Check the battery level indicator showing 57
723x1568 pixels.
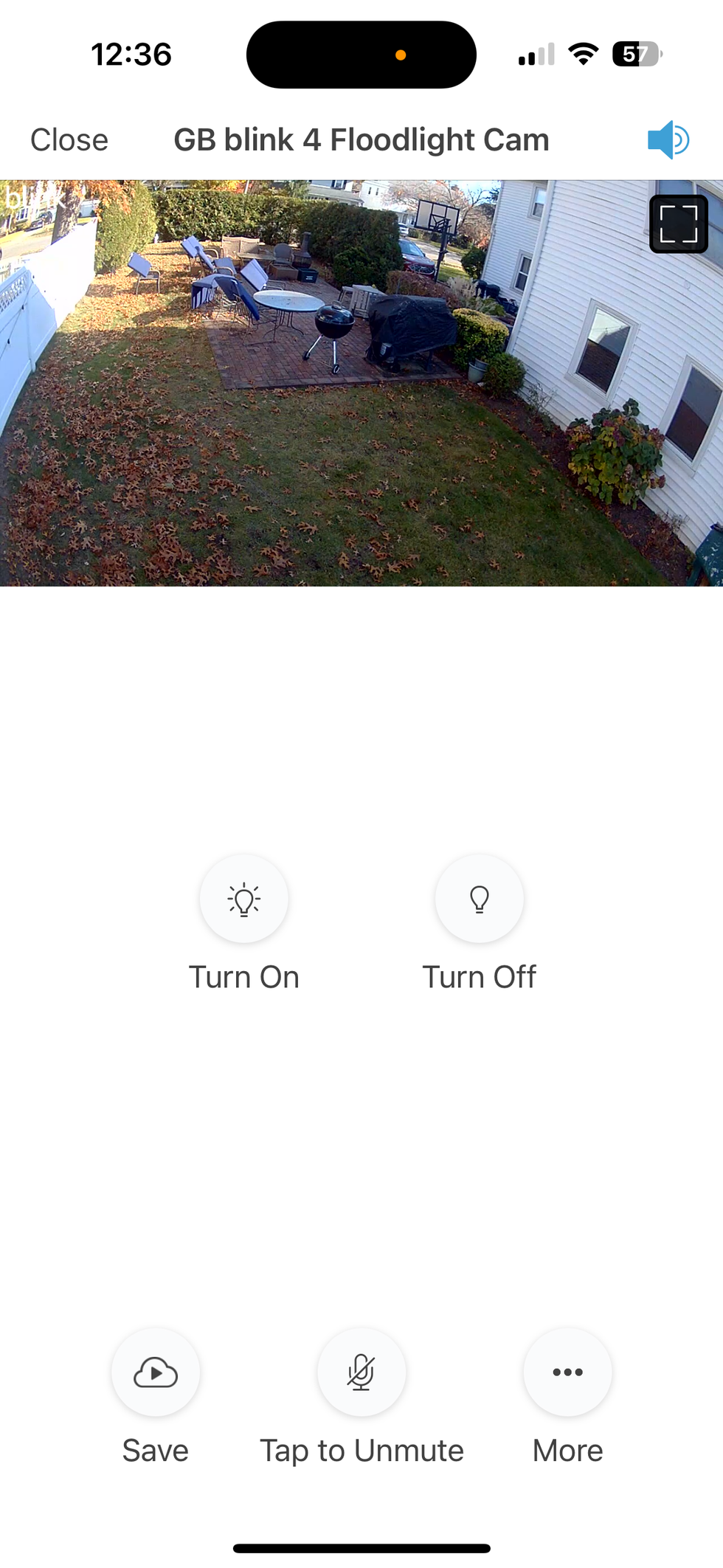click(x=636, y=54)
